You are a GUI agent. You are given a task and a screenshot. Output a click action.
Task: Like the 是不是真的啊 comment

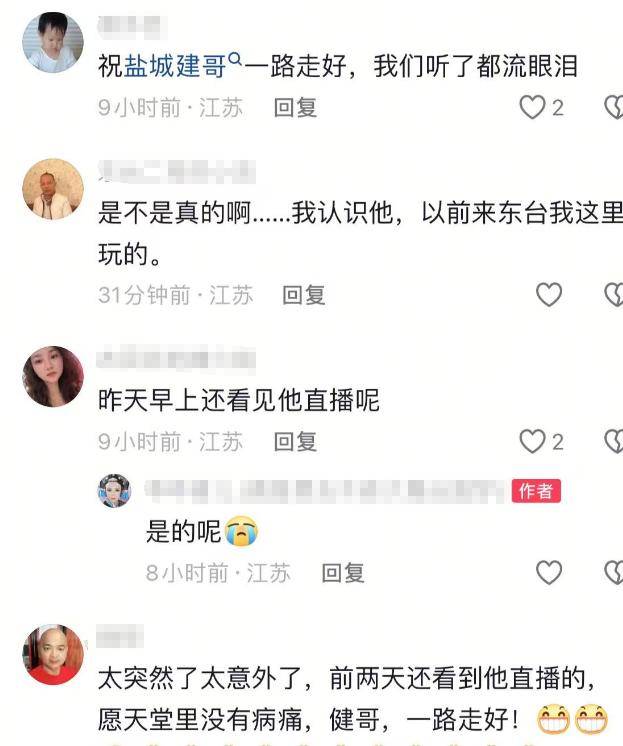[x=549, y=295]
